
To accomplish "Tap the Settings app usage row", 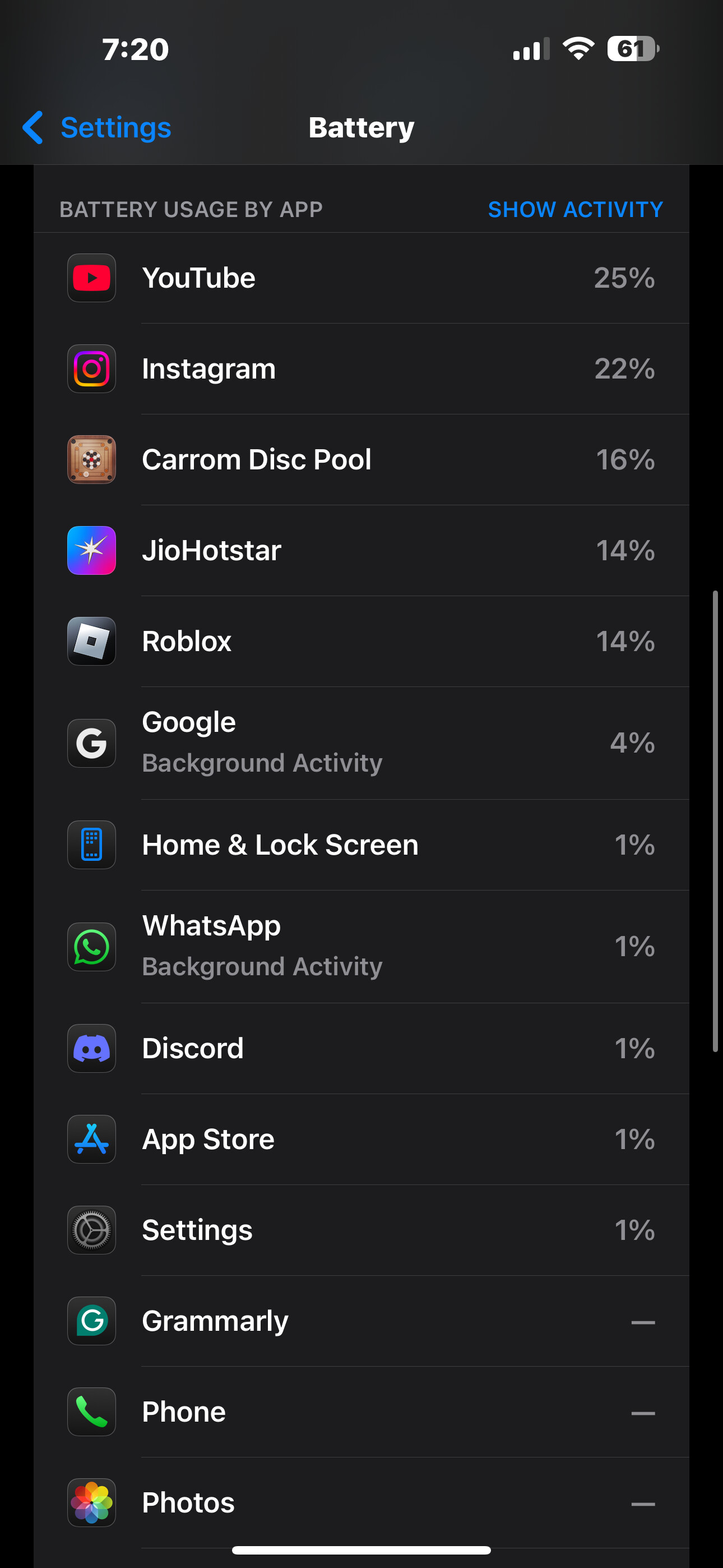I will tap(361, 1230).
